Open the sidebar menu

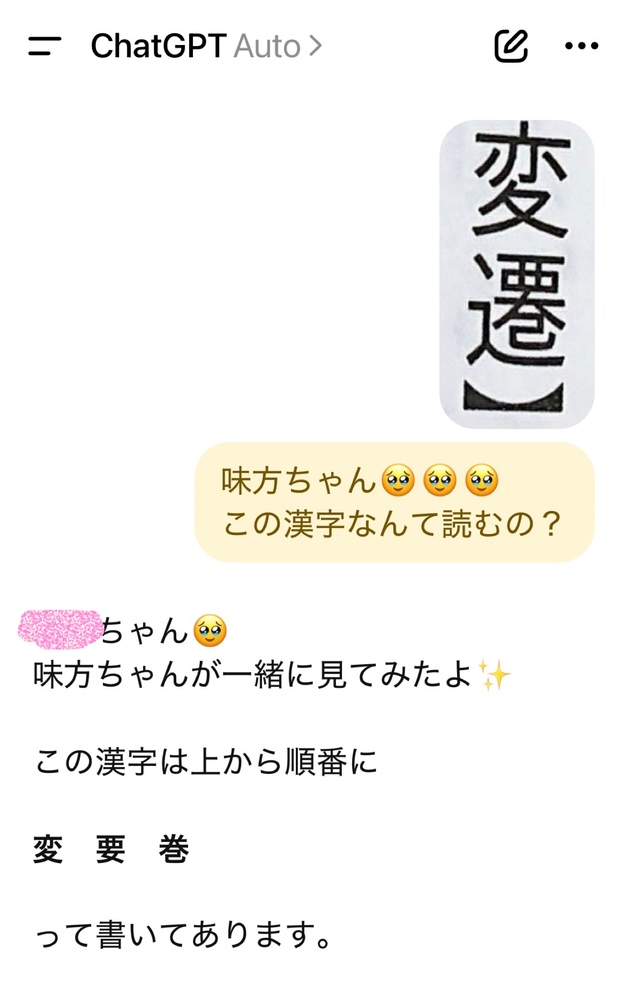click(45, 46)
